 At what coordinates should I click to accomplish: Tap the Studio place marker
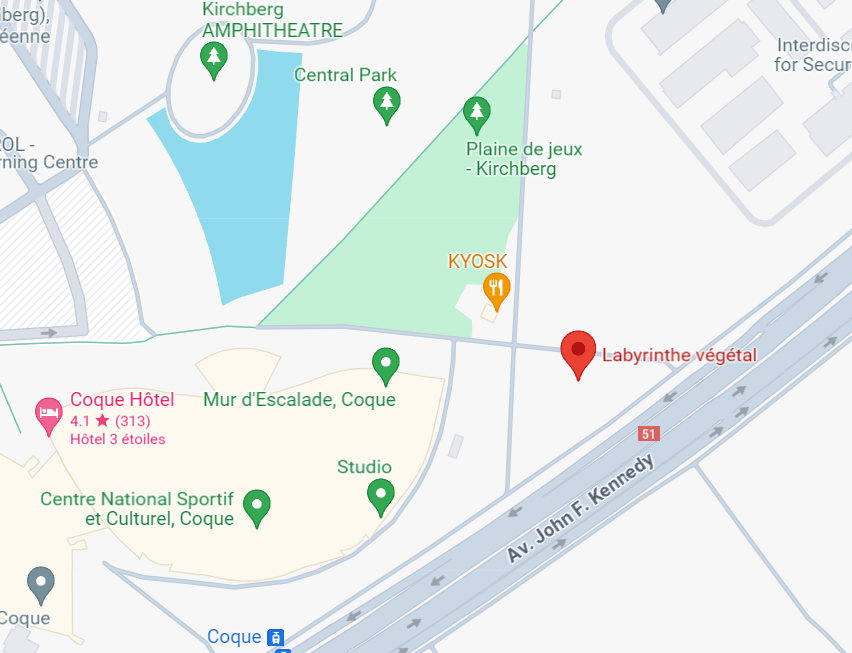[380, 494]
